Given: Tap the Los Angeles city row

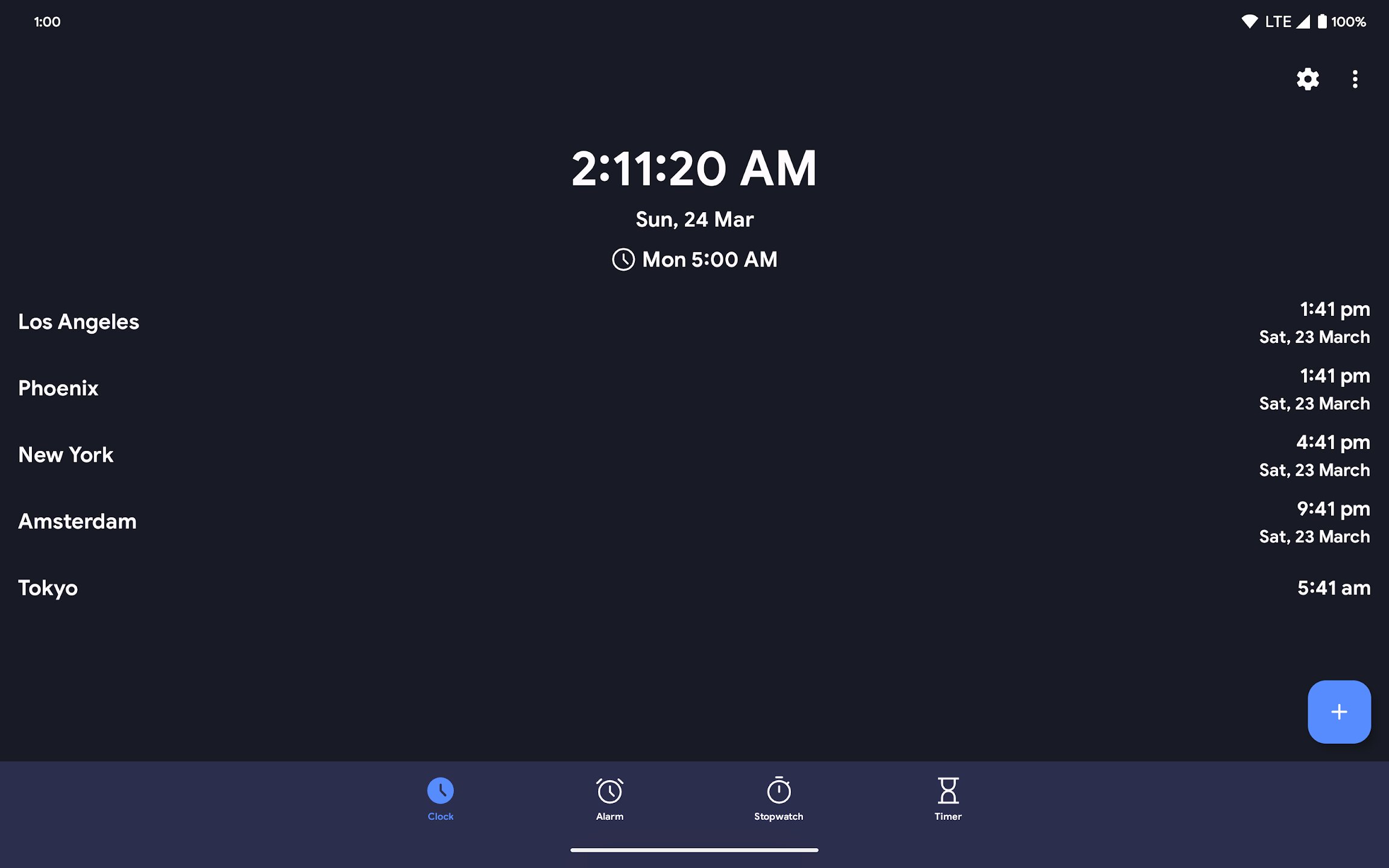Looking at the screenshot, I should 693,322.
